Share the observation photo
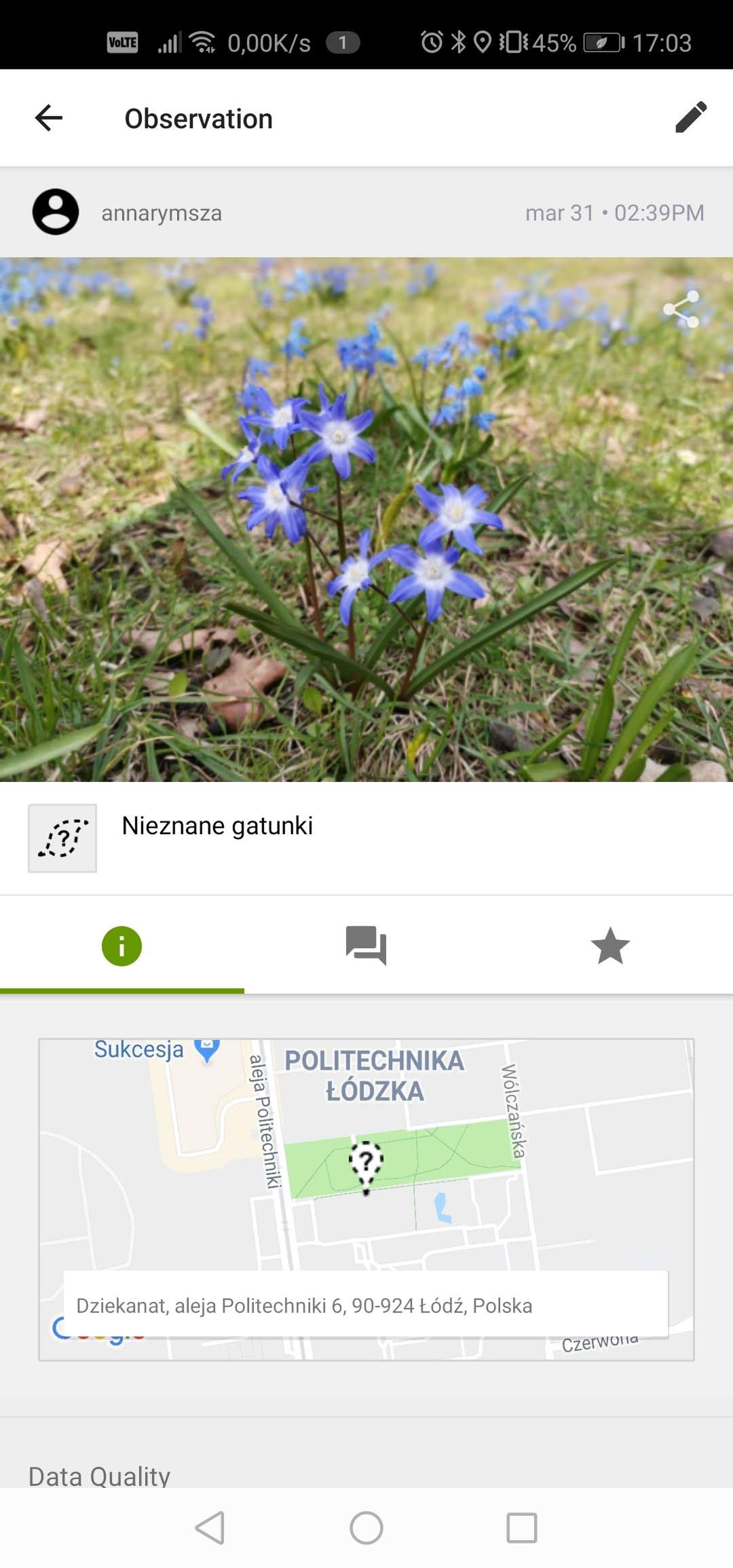 click(681, 310)
